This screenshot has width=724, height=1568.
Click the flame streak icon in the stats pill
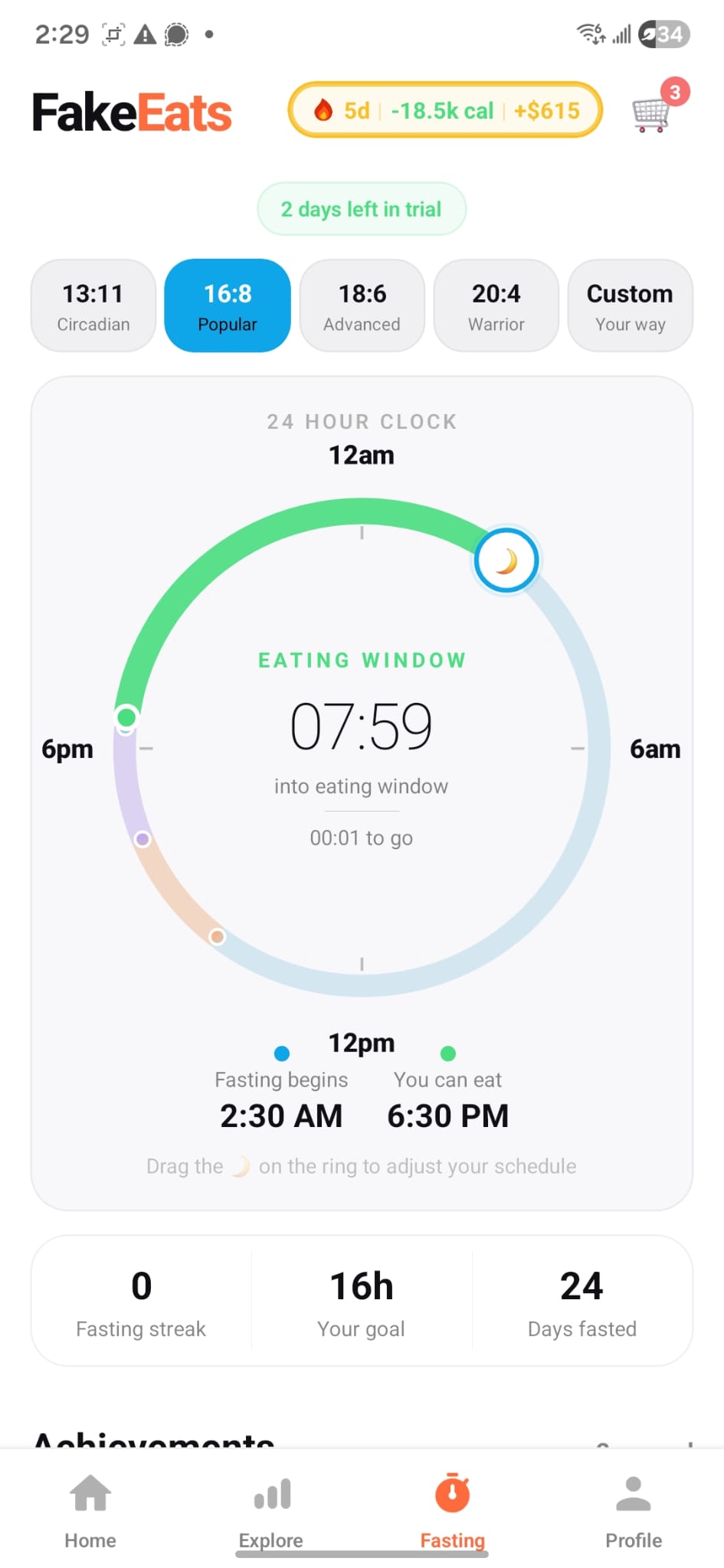323,110
